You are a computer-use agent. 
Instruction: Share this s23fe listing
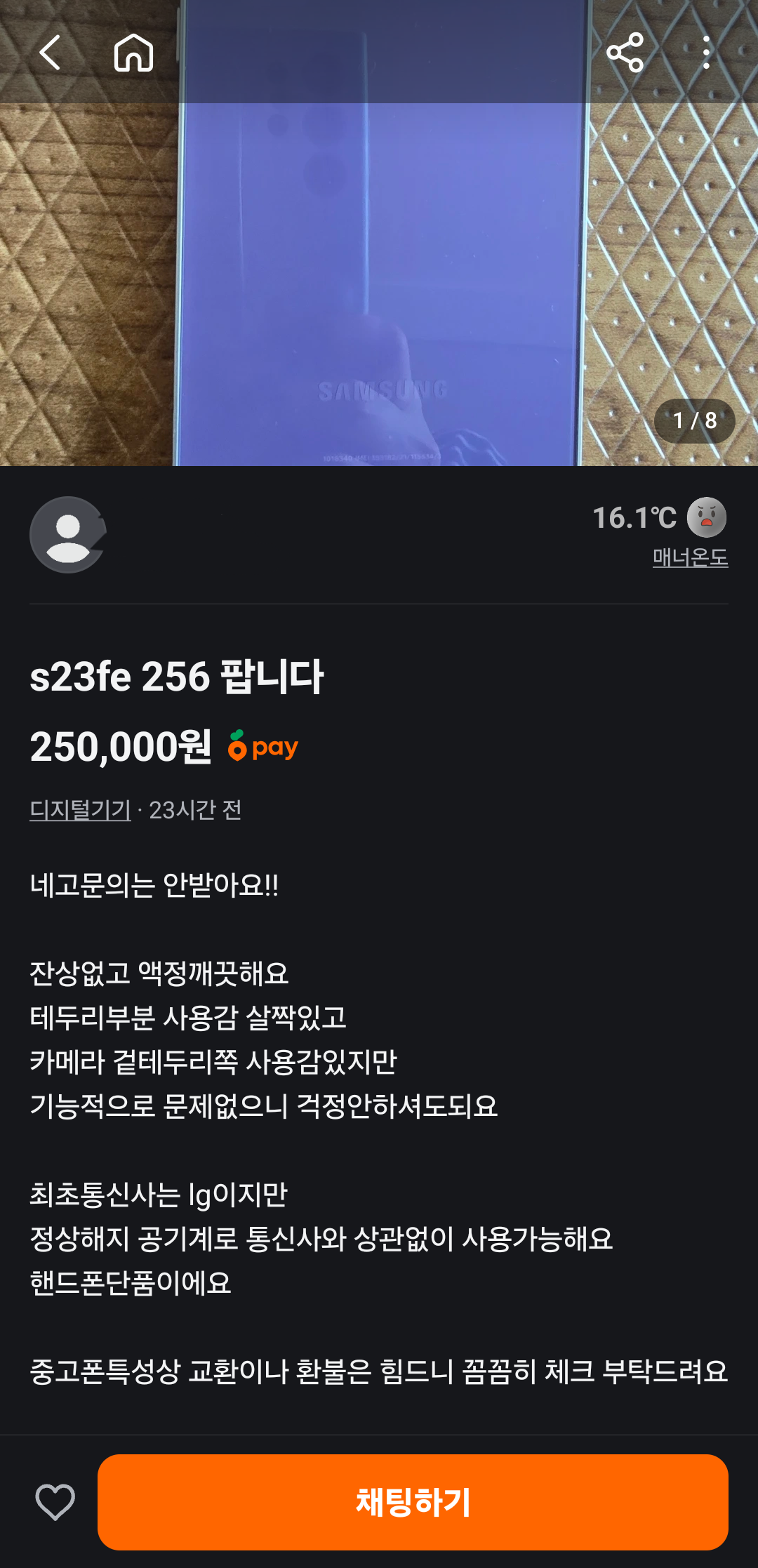click(x=625, y=53)
